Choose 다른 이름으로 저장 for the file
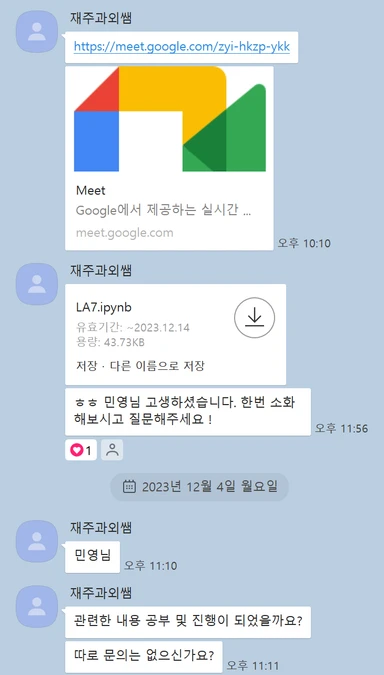Image resolution: width=384 pixels, height=675 pixels. click(x=154, y=366)
